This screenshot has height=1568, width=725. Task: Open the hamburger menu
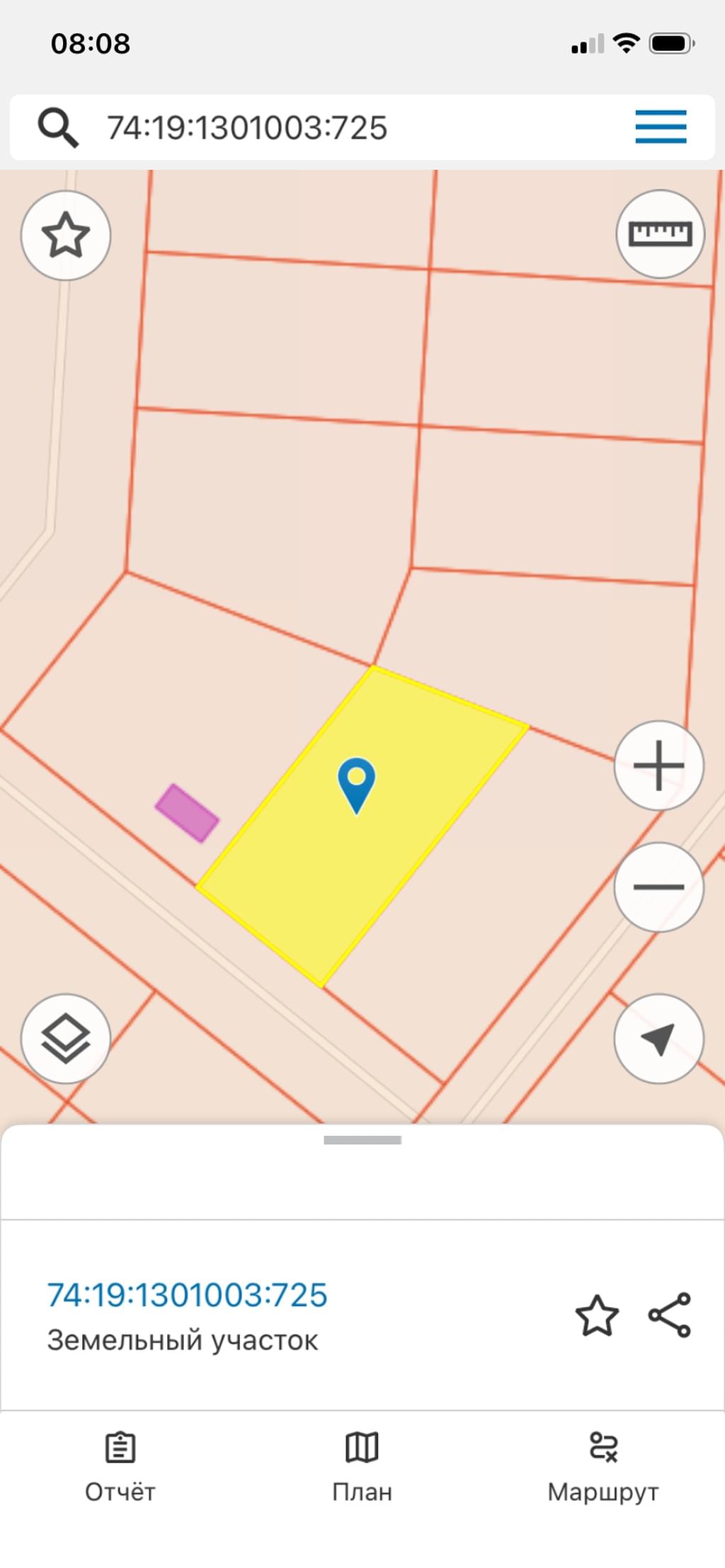click(661, 127)
